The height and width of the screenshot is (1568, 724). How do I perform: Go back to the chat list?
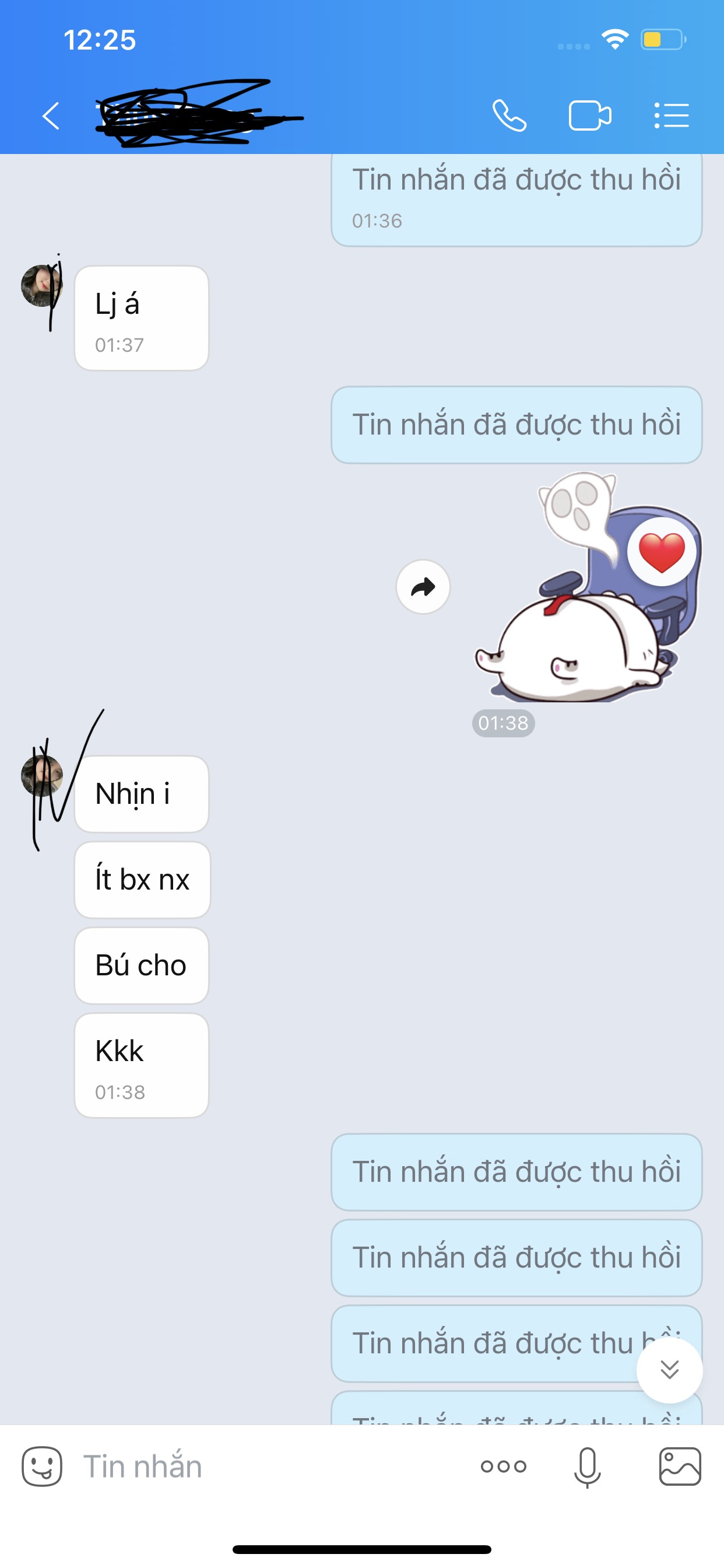(x=51, y=116)
